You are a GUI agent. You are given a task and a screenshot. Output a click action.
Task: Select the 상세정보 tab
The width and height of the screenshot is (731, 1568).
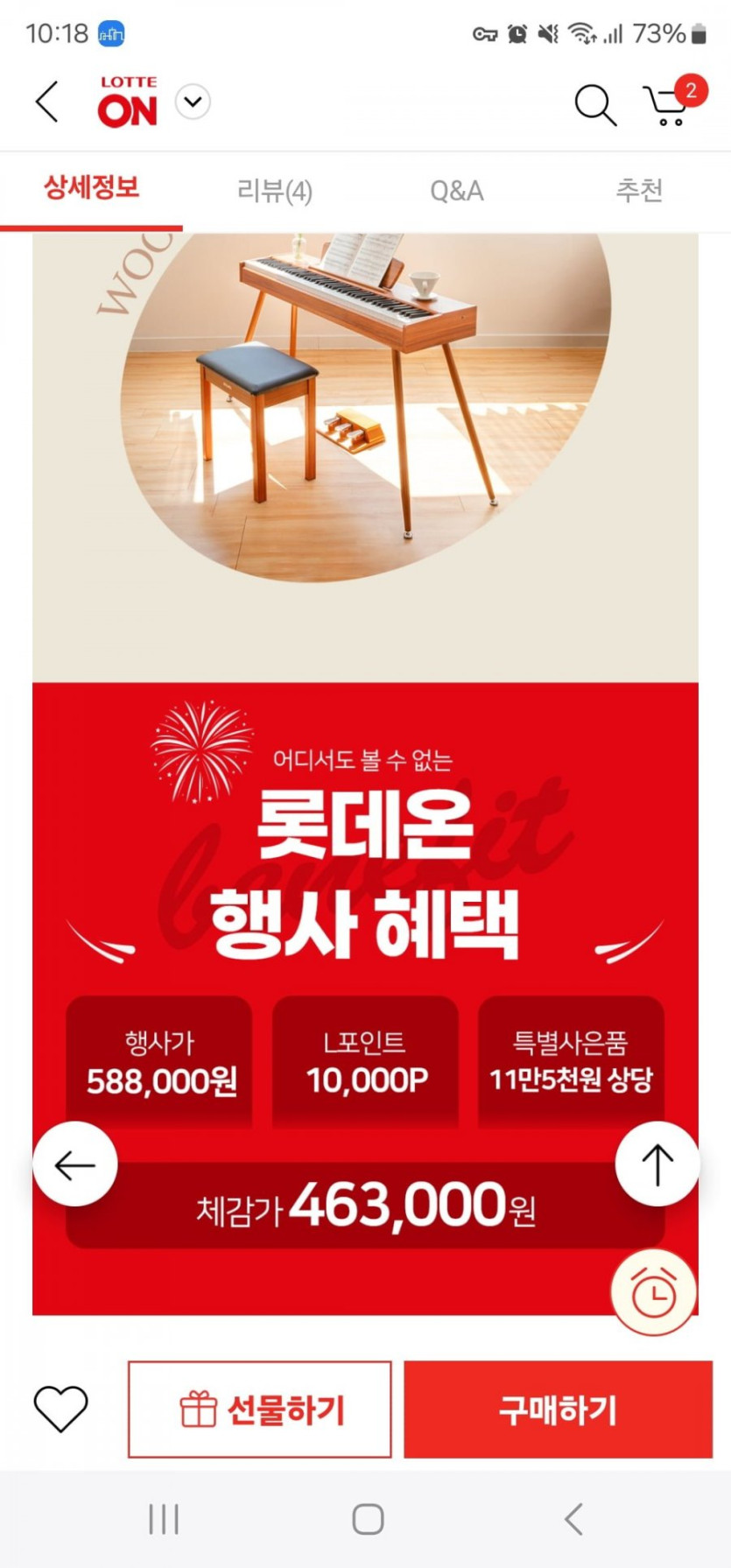click(91, 188)
